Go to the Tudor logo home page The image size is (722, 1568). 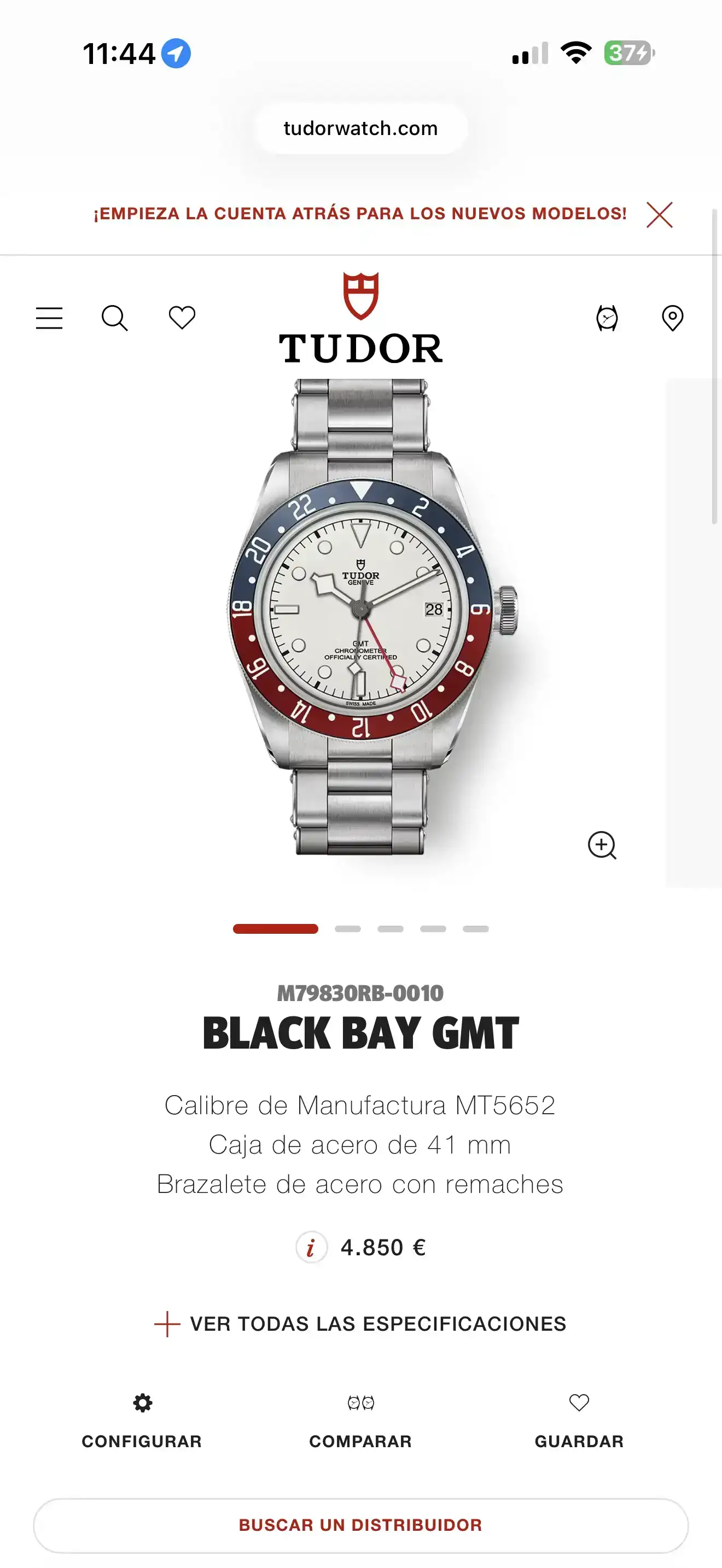(x=361, y=320)
